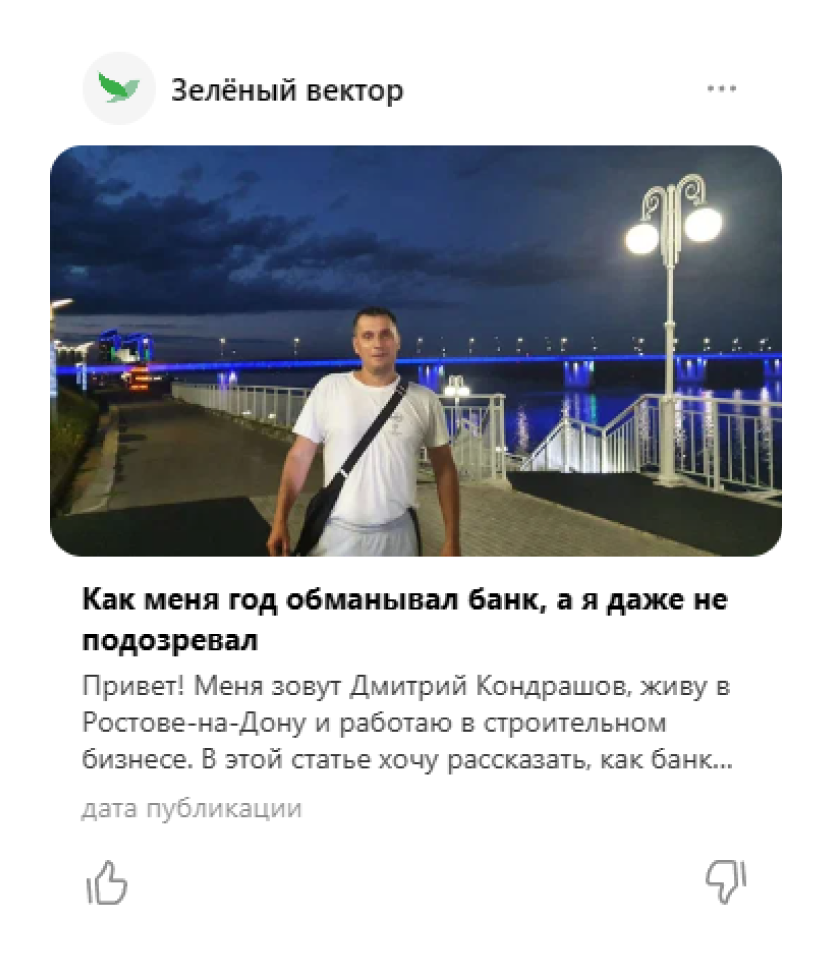The image size is (832, 957).
Task: Open the article about the bank deceiving for a year
Action: 404,621
